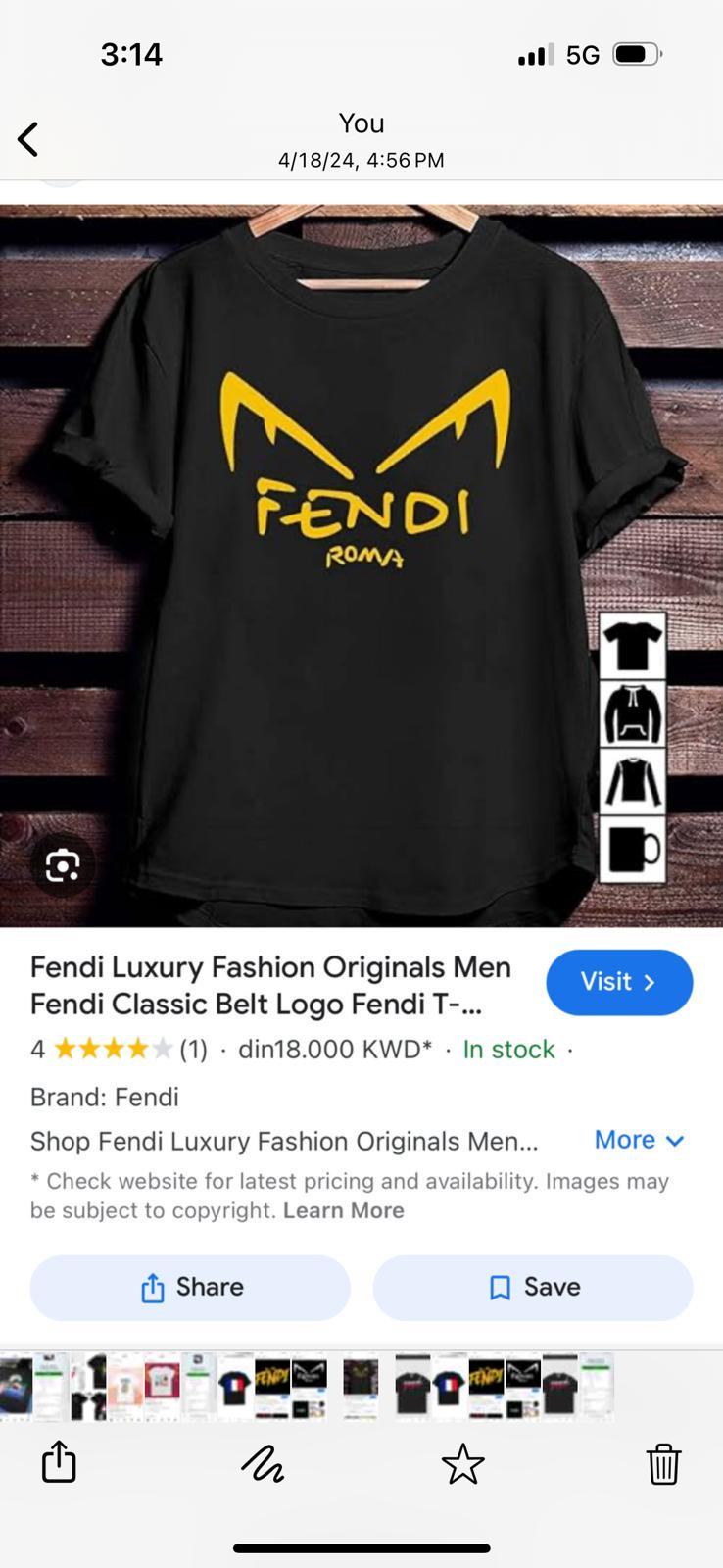Go back from the media viewer

point(28,139)
